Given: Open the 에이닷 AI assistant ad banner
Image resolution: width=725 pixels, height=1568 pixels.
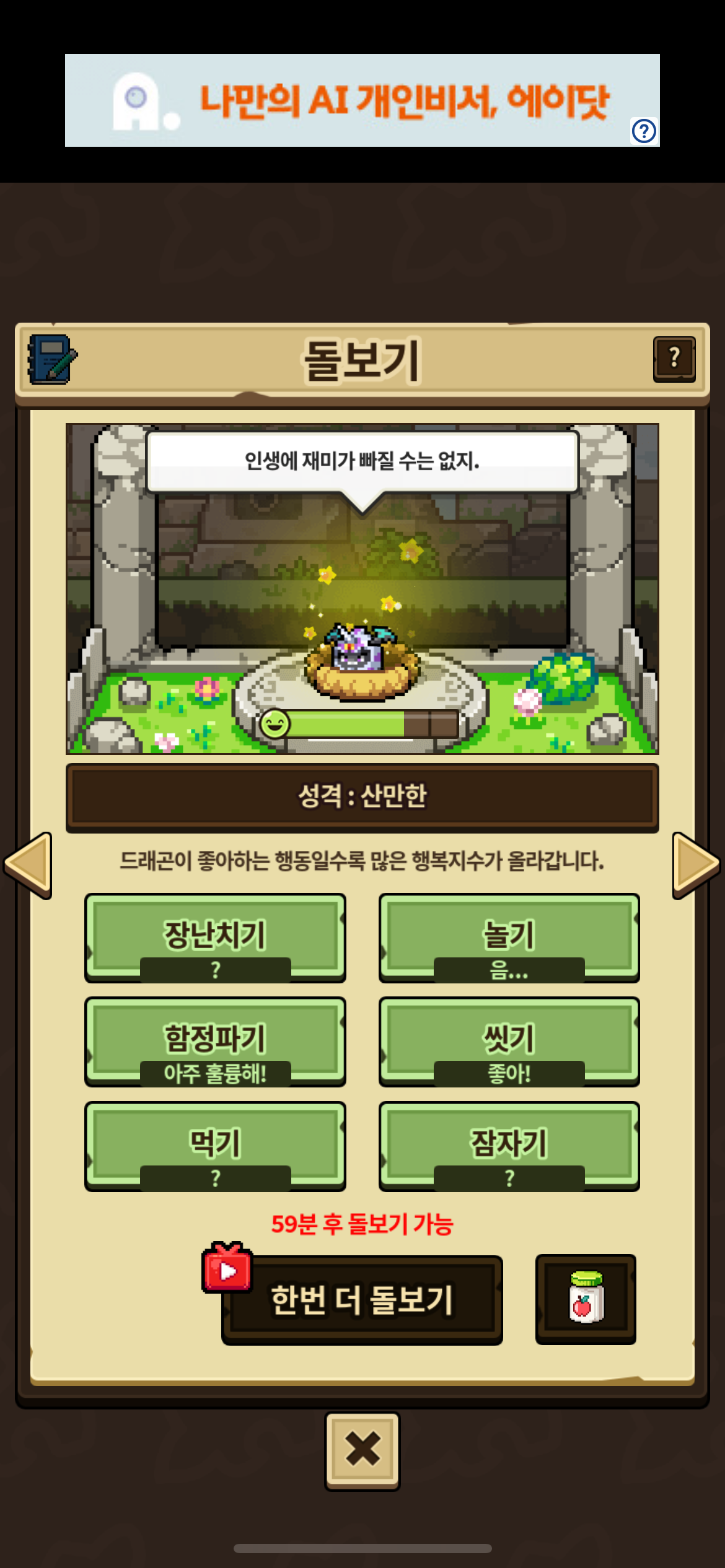Looking at the screenshot, I should [x=362, y=100].
